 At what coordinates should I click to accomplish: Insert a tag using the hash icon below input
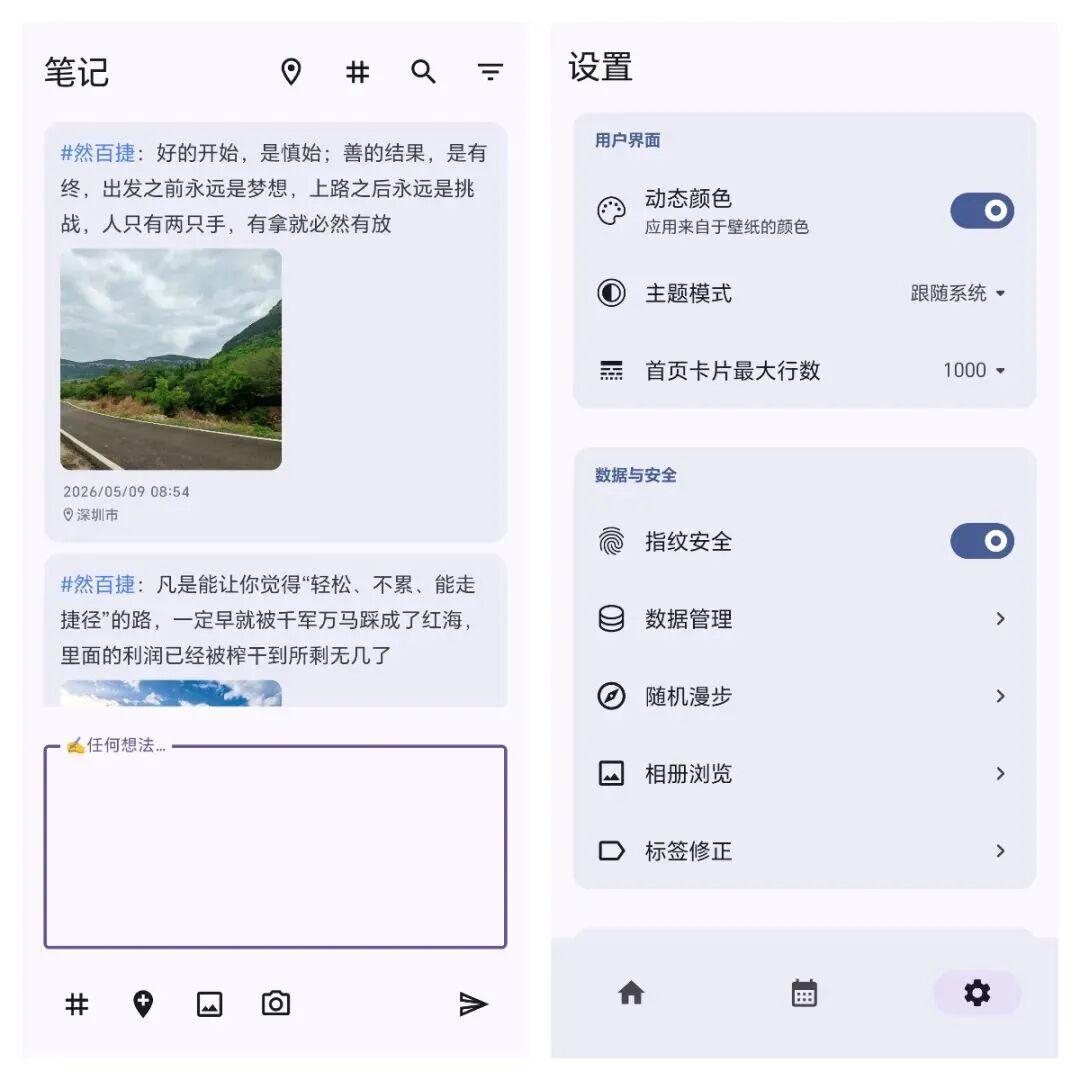click(x=76, y=1004)
